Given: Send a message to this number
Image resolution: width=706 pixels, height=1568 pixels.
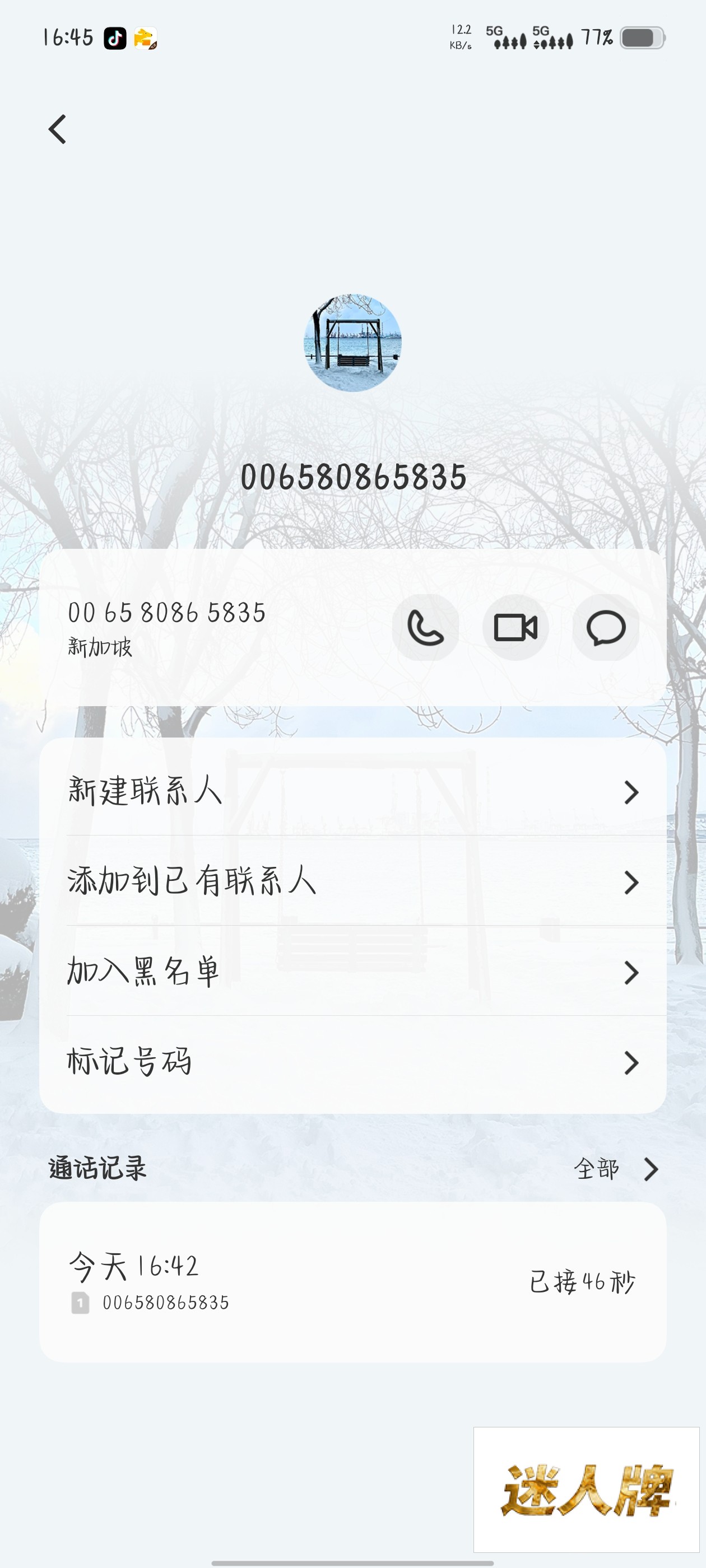Looking at the screenshot, I should [606, 628].
